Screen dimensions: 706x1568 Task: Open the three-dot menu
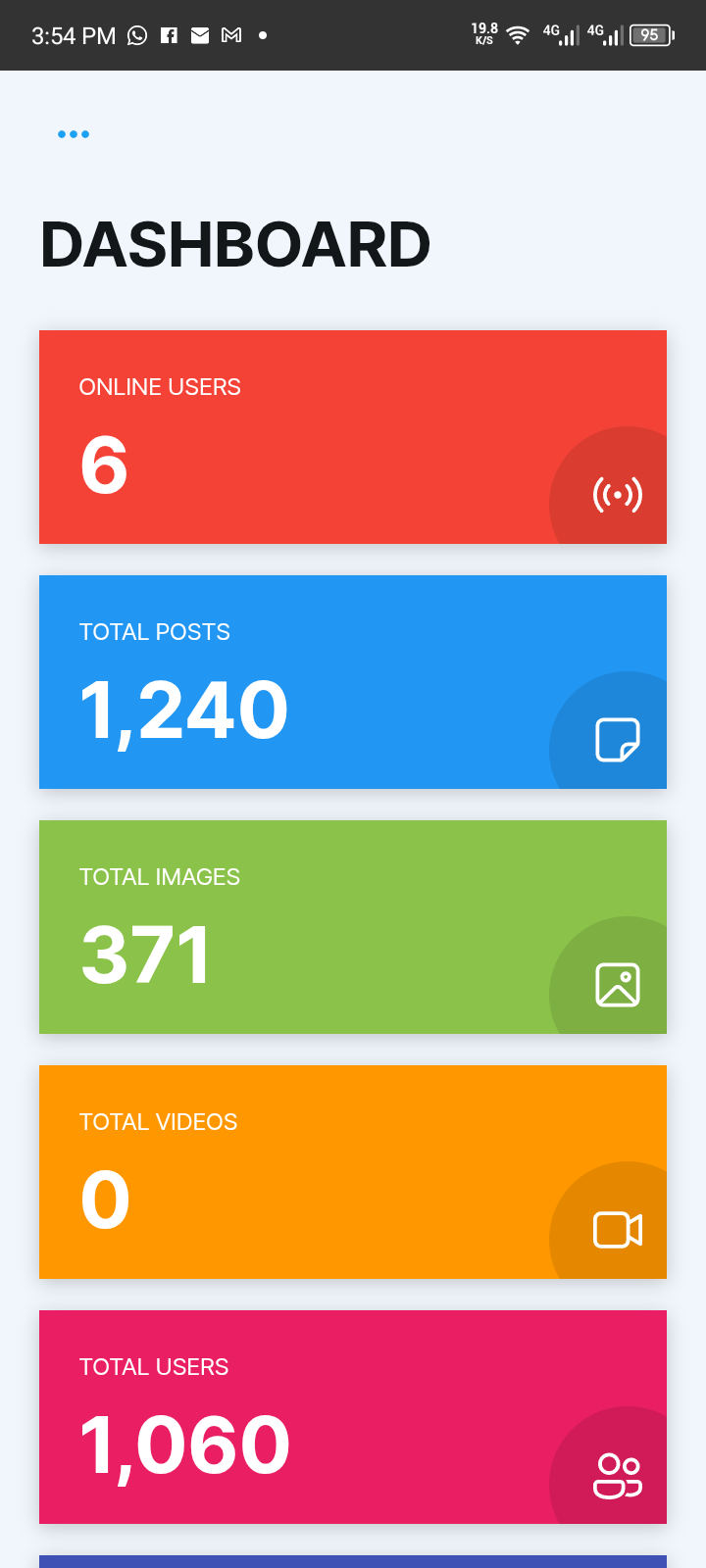pyautogui.click(x=74, y=134)
